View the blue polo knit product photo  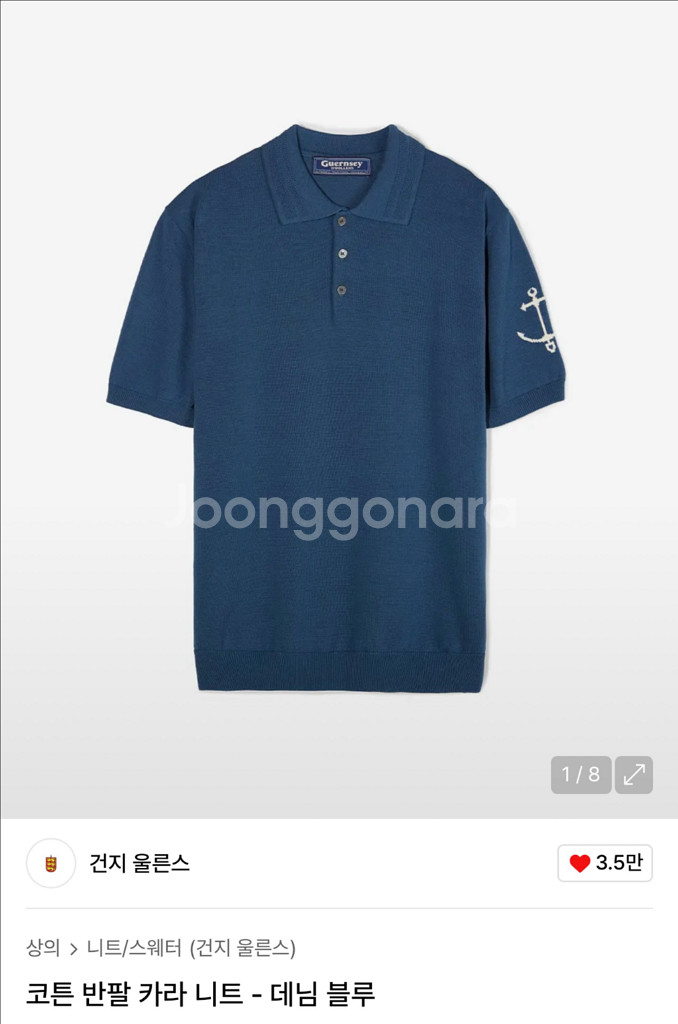click(x=338, y=410)
